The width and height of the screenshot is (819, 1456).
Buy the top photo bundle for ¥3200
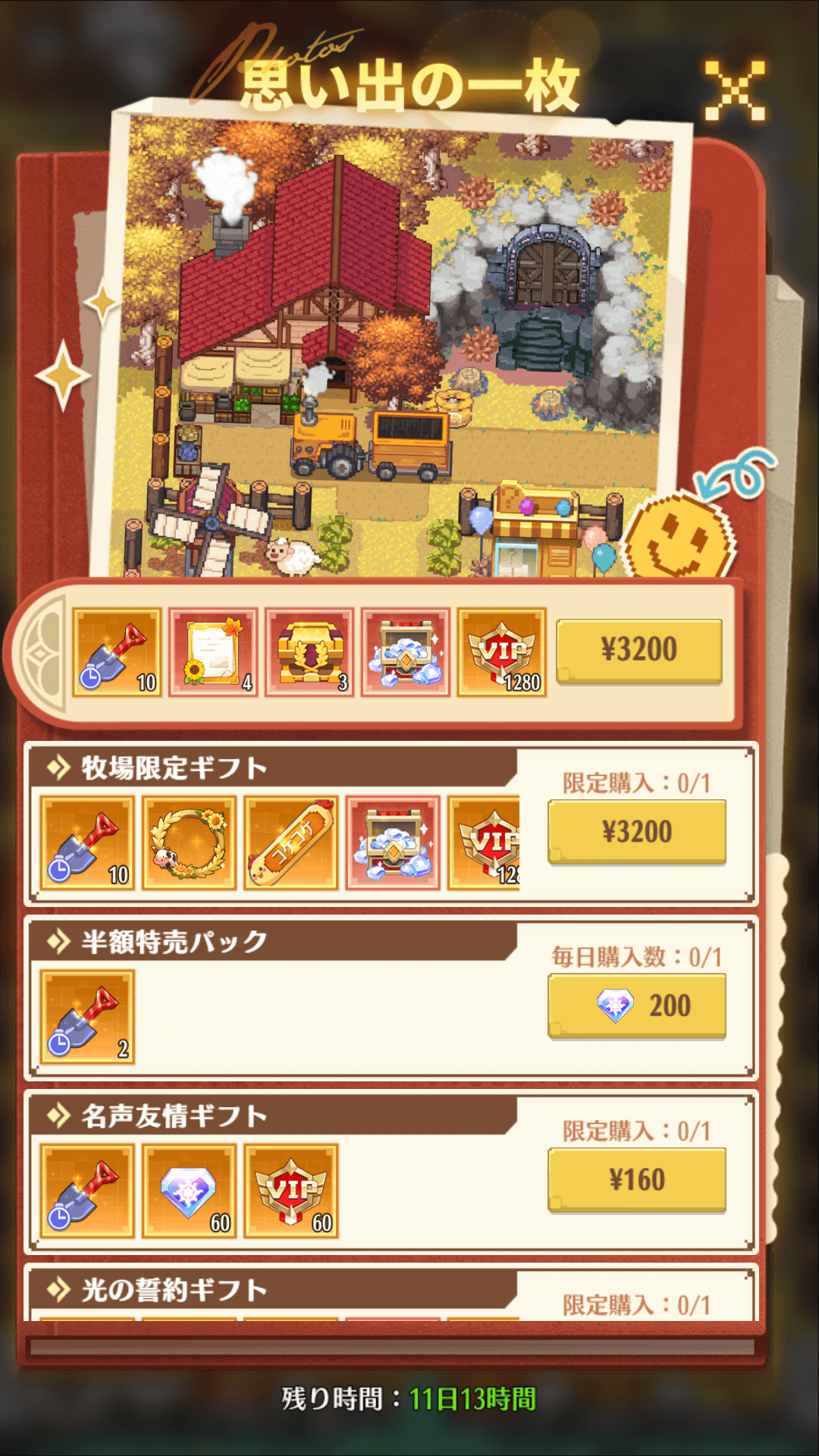[639, 651]
